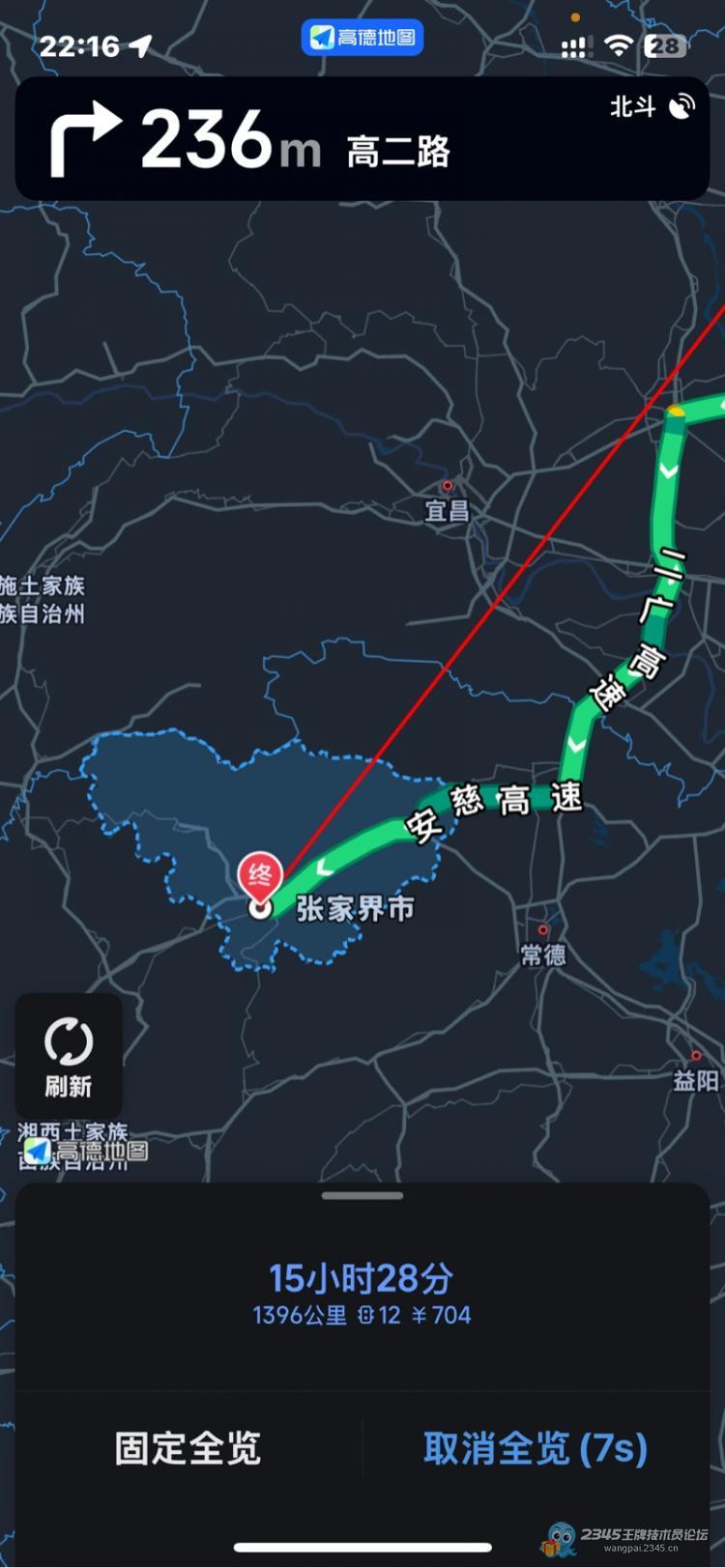Select 固定全览 to lock overview
This screenshot has height=1568, width=725.
(188, 1448)
